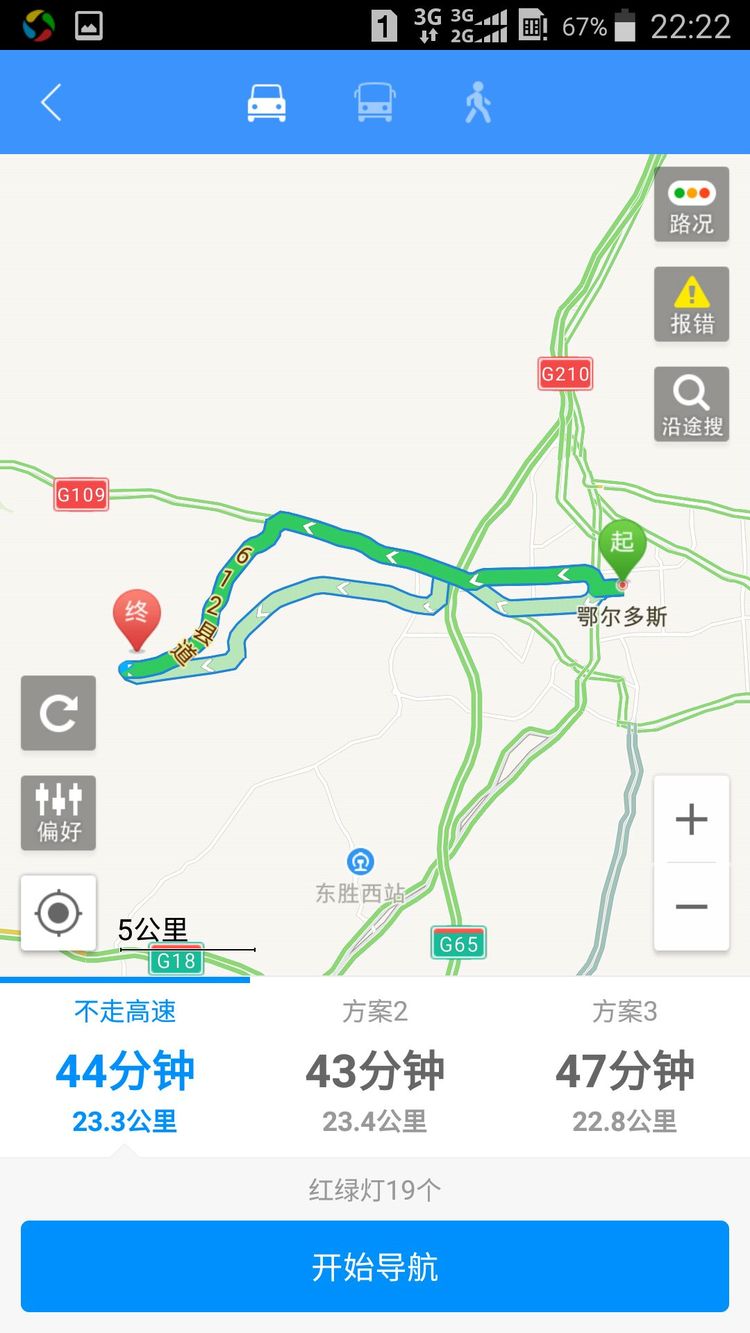The height and width of the screenshot is (1333, 750).
Task: Open the 报错 error report tool
Action: tap(690, 304)
